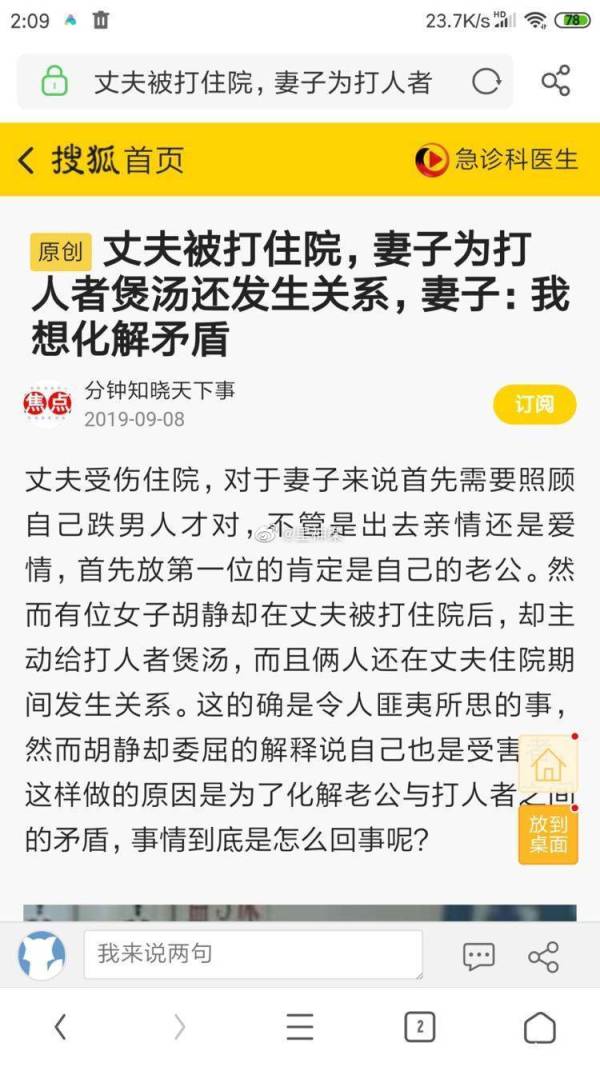600x1067 pixels.
Task: Open the tab switcher showing 2 tabs
Action: [419, 1026]
